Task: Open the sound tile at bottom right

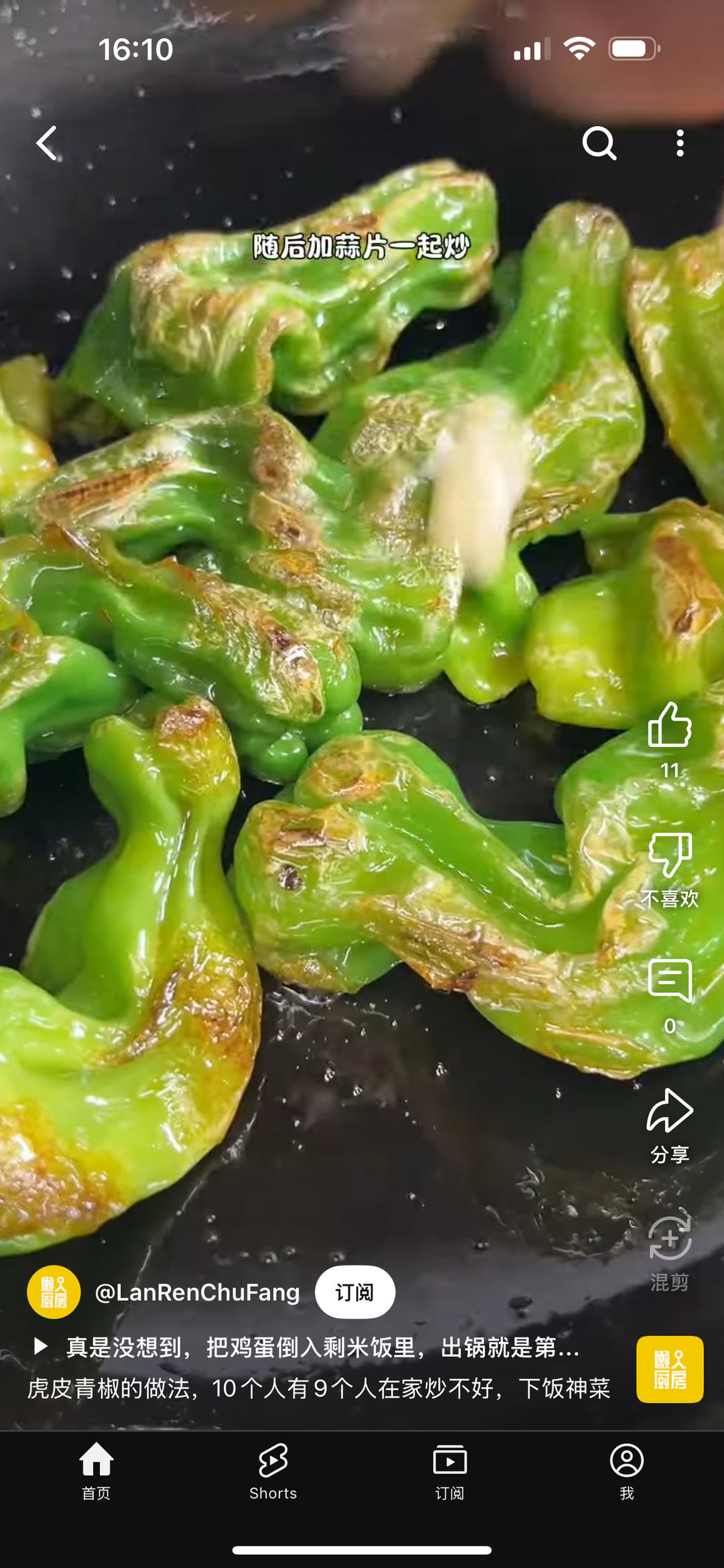Action: pos(670,1369)
